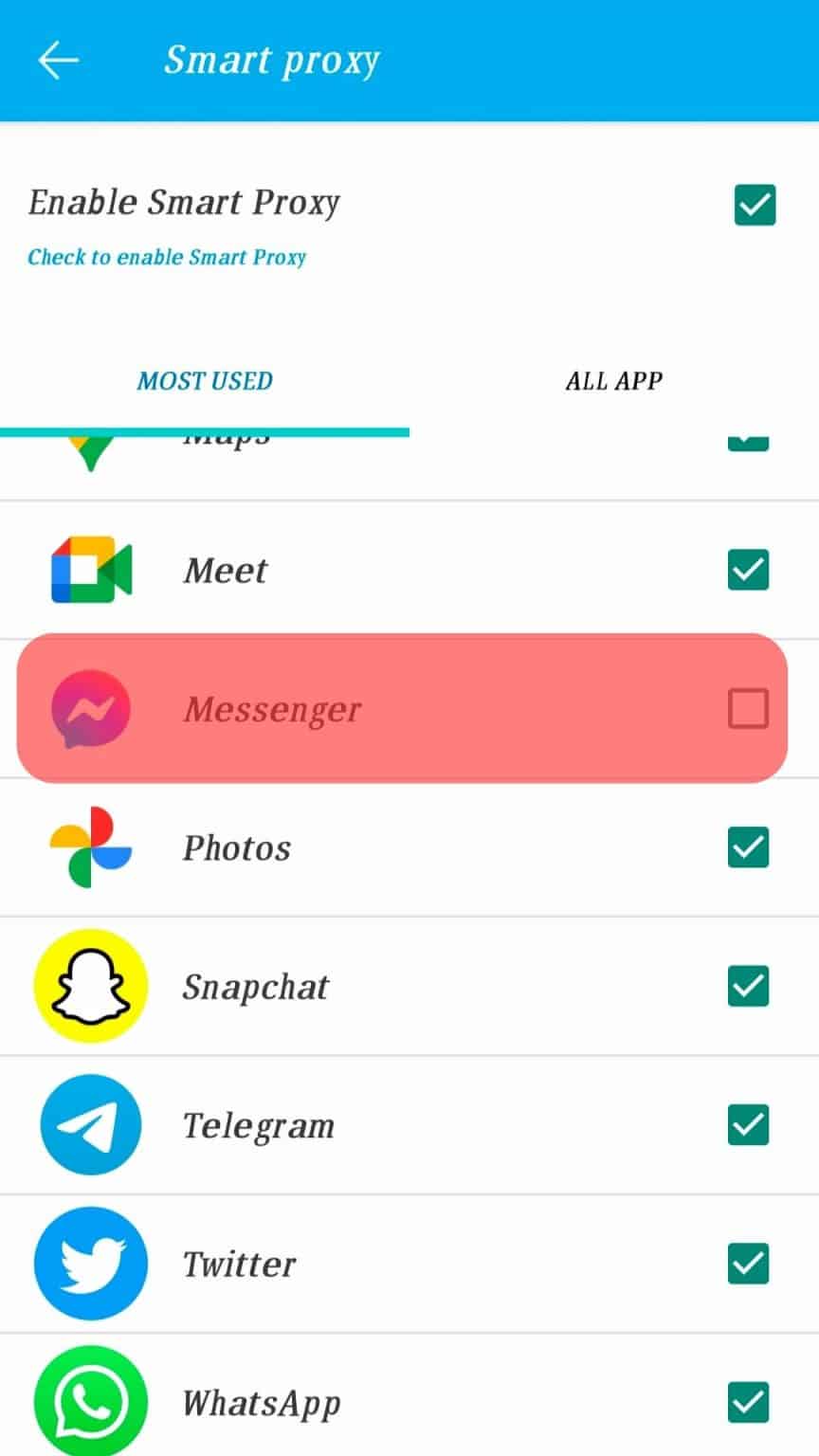Disable the Snapchat checkbox

[x=748, y=986]
